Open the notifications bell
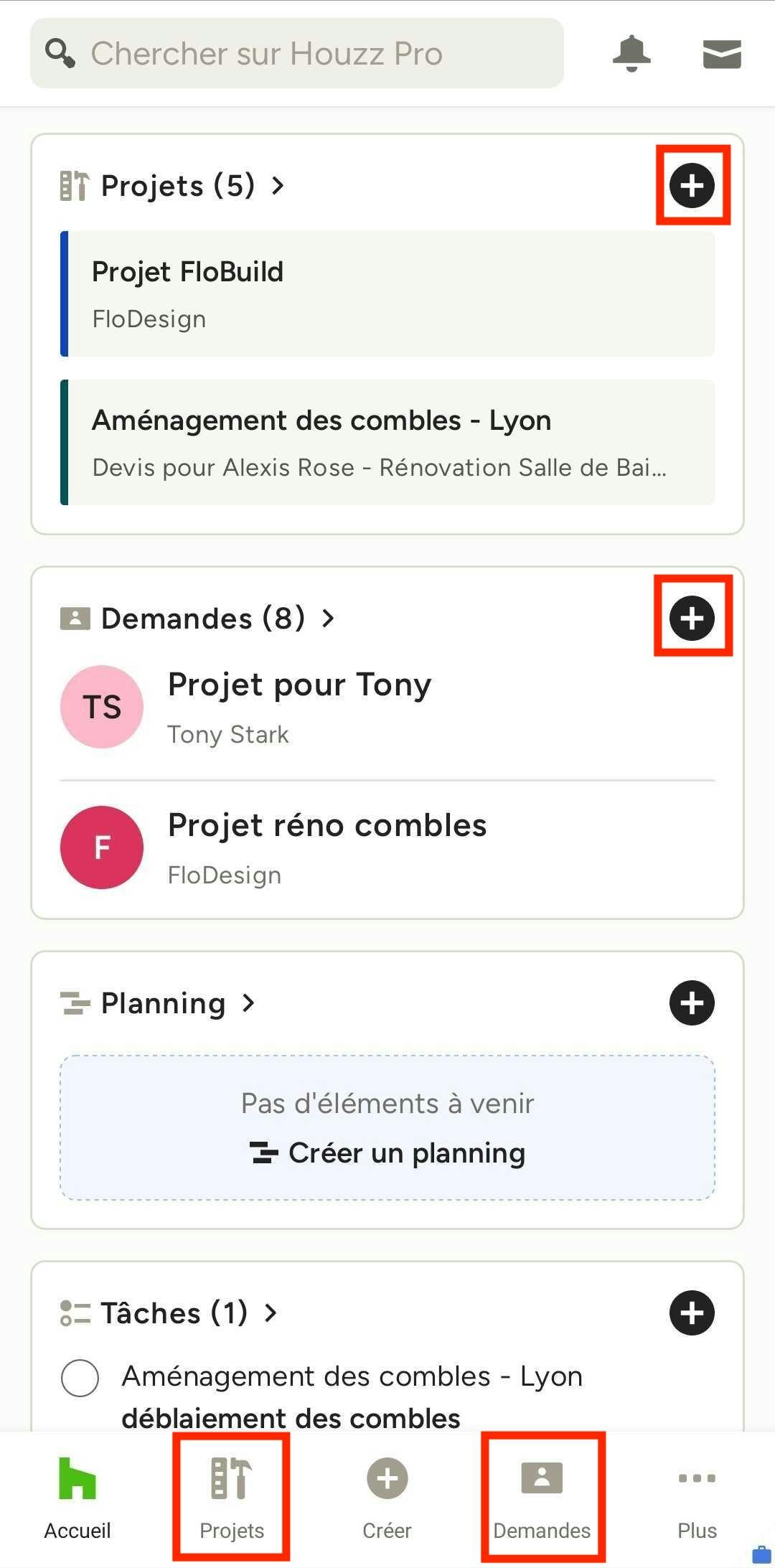Image resolution: width=775 pixels, height=1568 pixels. pyautogui.click(x=631, y=53)
